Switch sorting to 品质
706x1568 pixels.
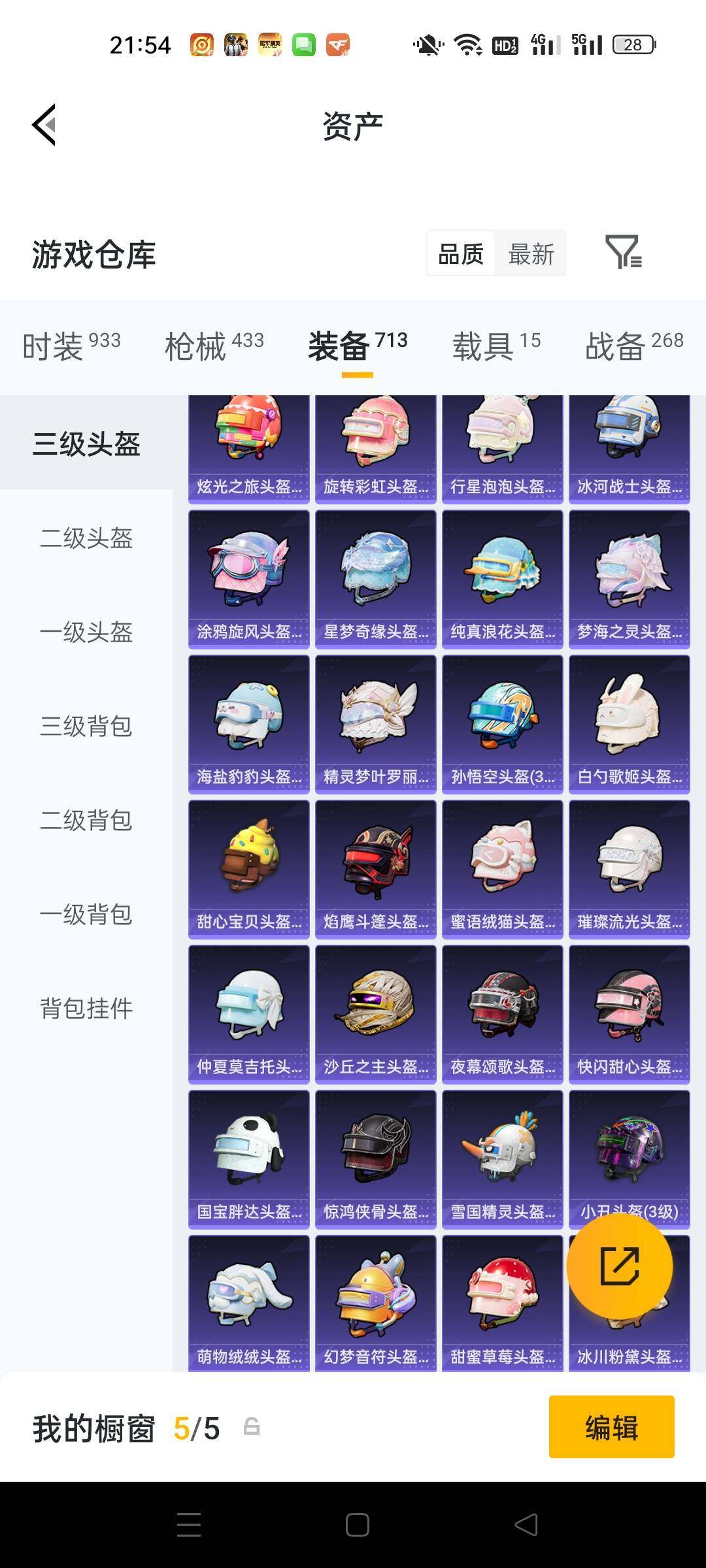[460, 253]
